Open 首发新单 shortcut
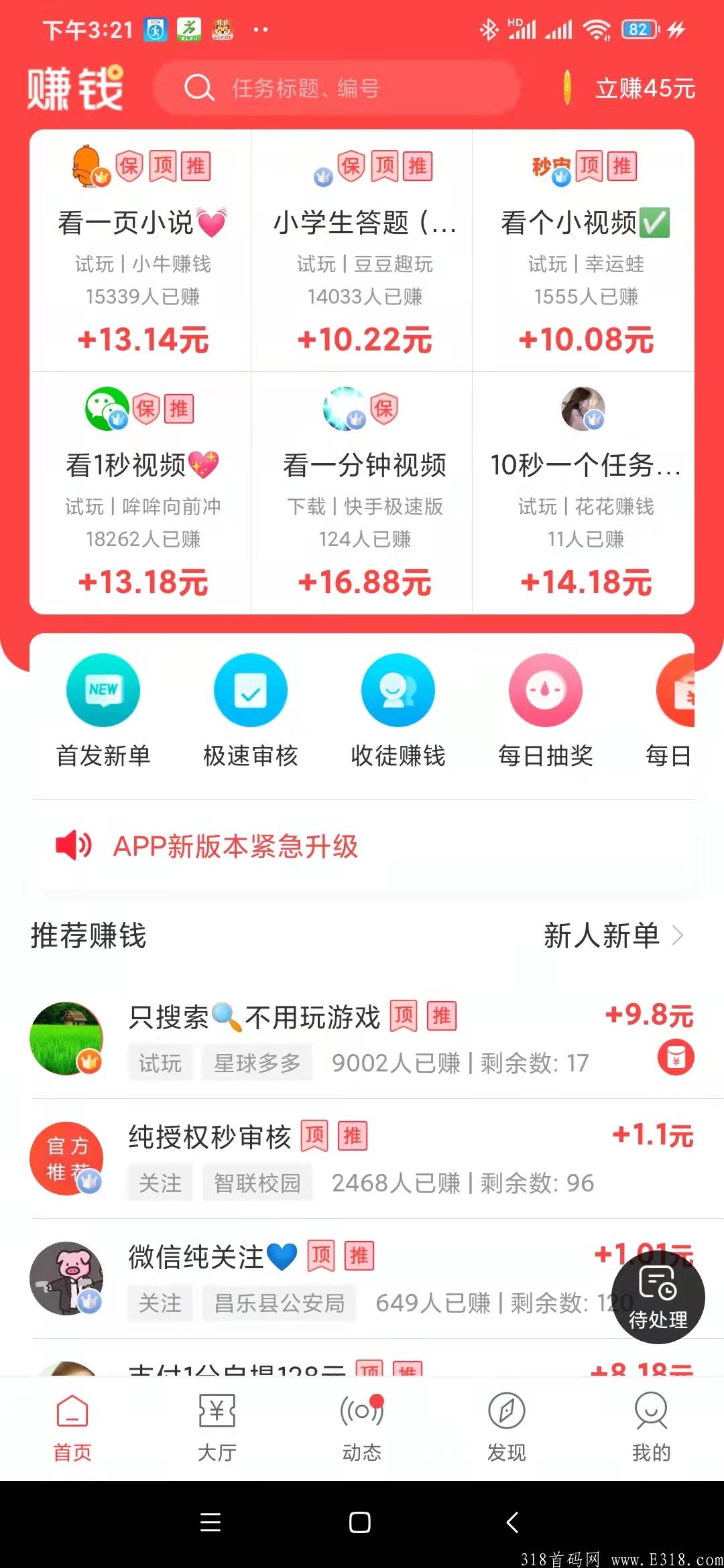The height and width of the screenshot is (1568, 724). 103,710
